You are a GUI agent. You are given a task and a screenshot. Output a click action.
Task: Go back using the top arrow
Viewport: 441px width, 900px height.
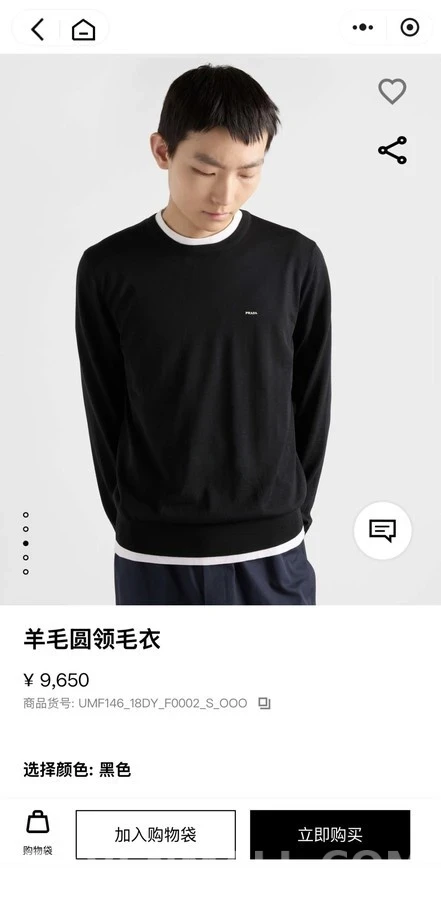37,28
